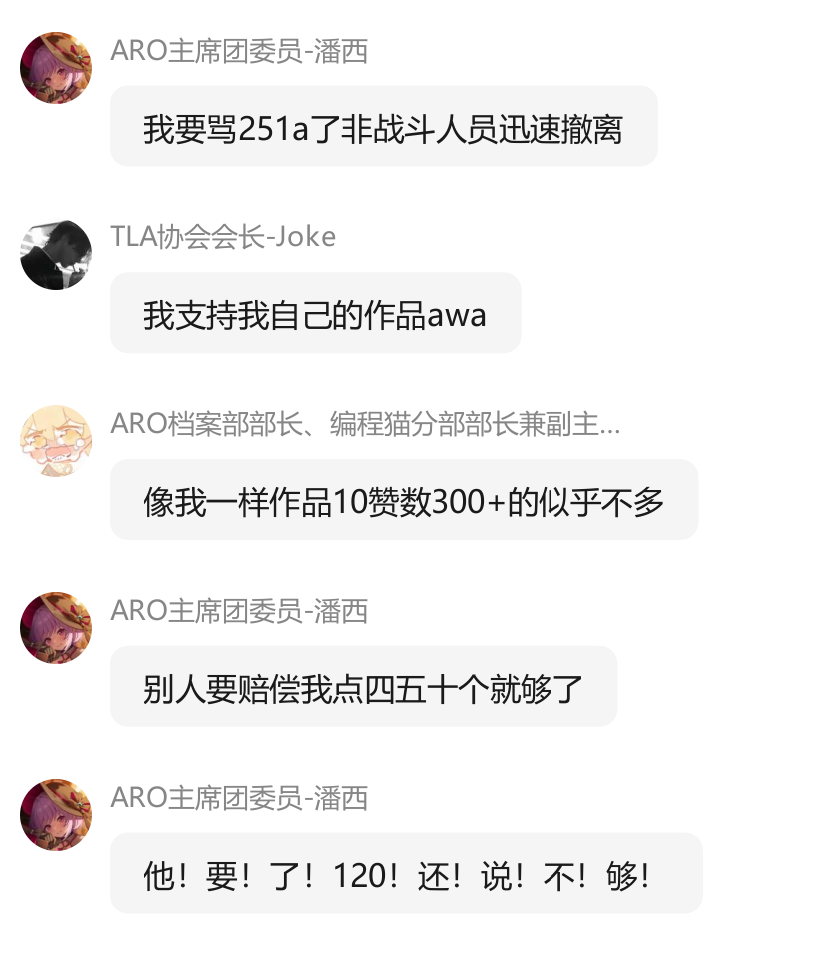Viewport: 830px width, 958px height.
Task: Tap 潘西's avatar beside the 四五十个 message
Action: [x=56, y=628]
